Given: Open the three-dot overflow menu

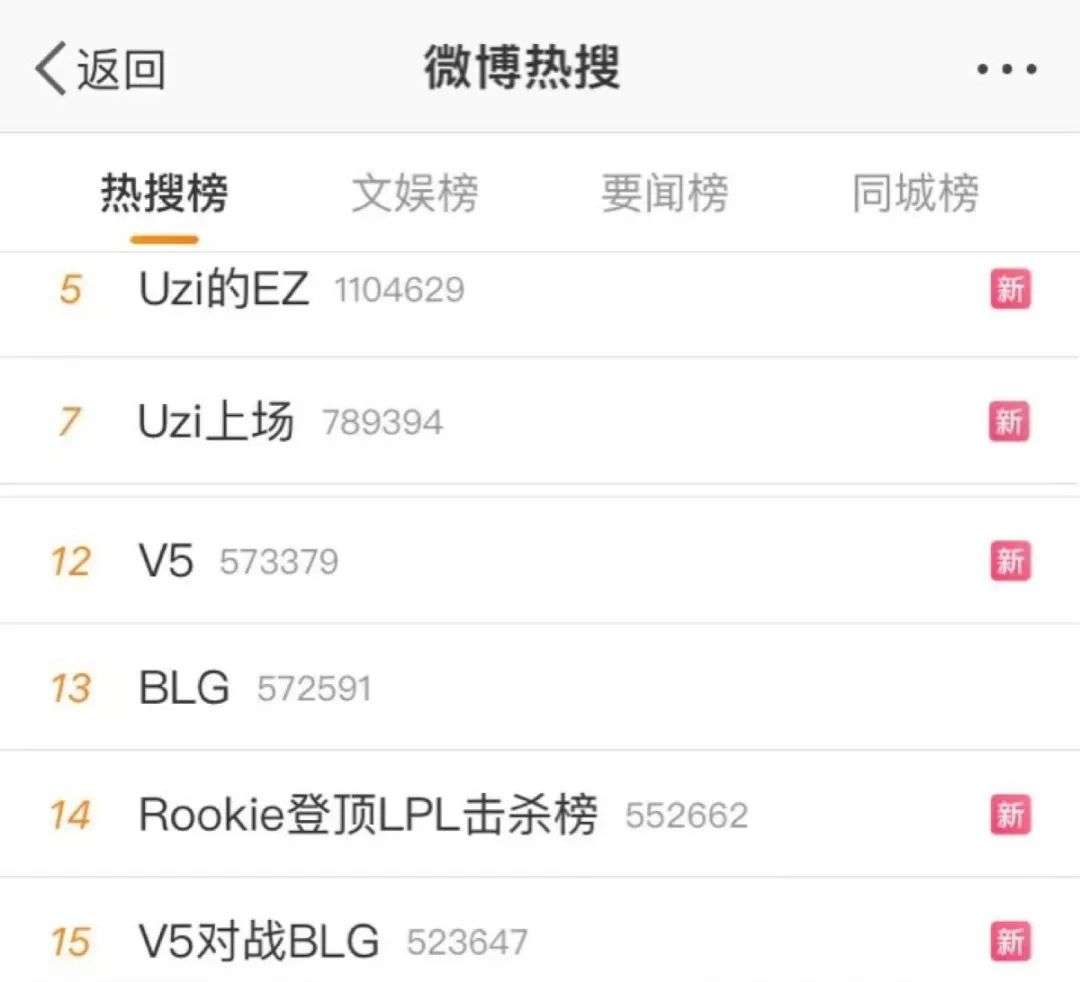Looking at the screenshot, I should [1006, 70].
